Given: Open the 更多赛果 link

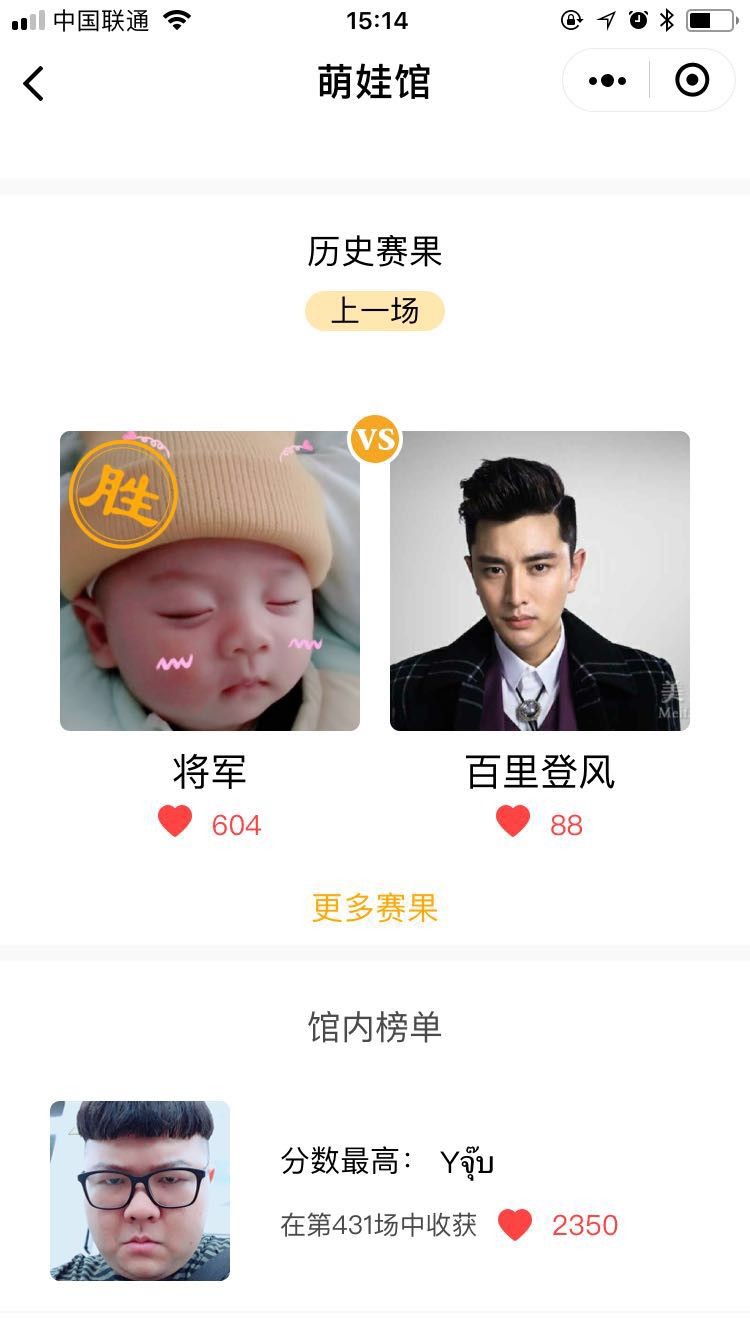Looking at the screenshot, I should coord(374,908).
